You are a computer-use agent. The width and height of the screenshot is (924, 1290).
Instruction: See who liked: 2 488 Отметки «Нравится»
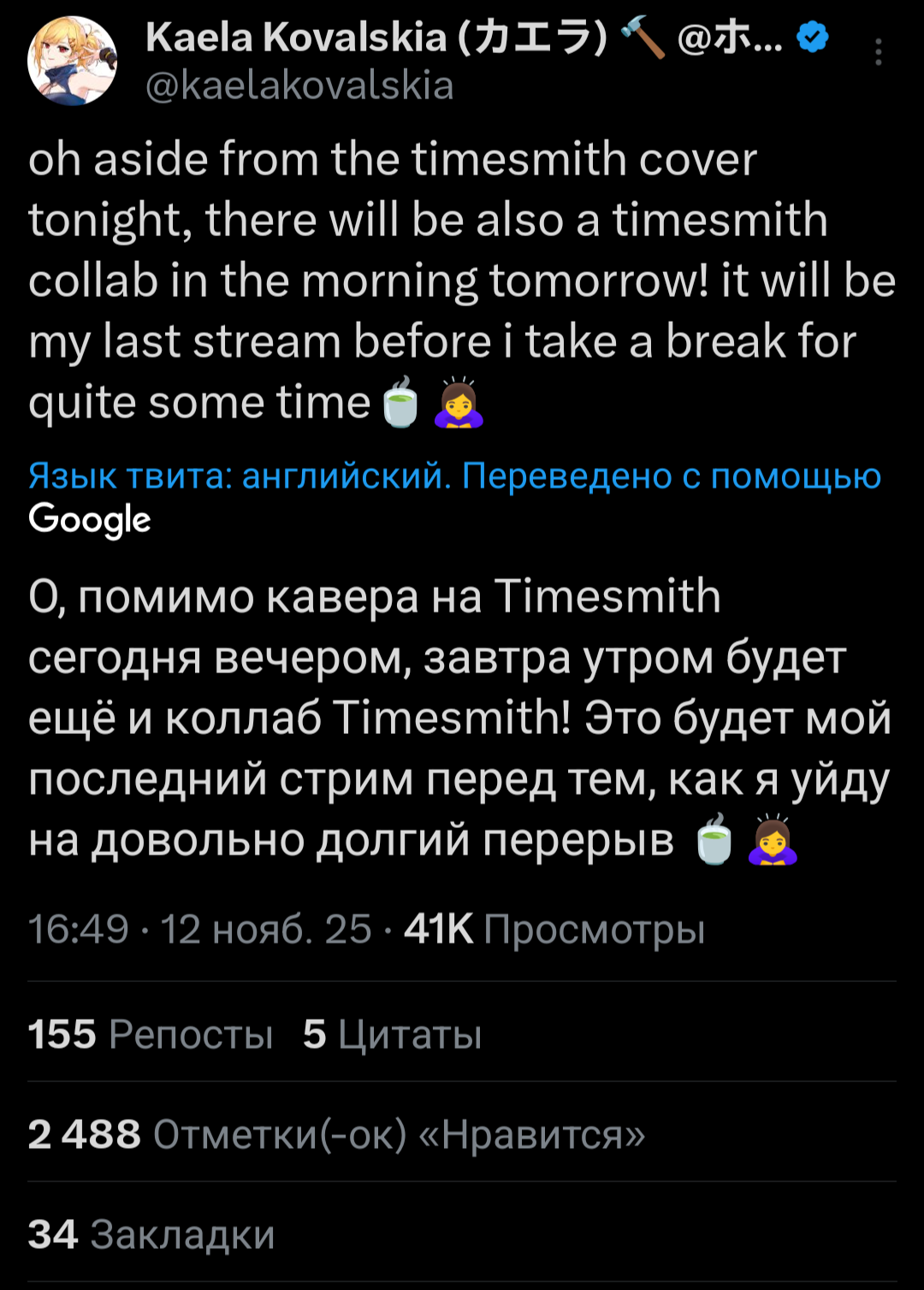point(336,1135)
